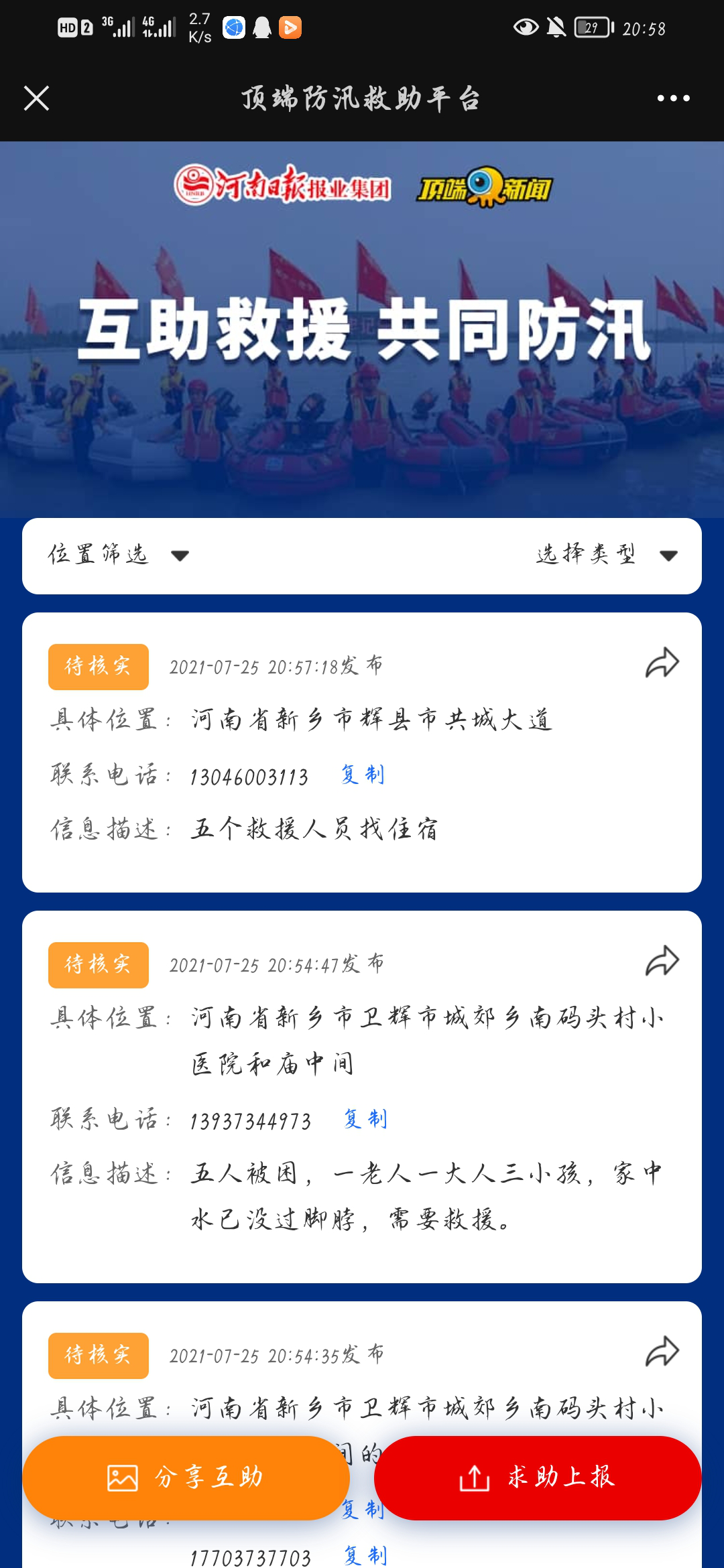Share the post published at 20:57:18
724x1568 pixels.
pos(662,663)
